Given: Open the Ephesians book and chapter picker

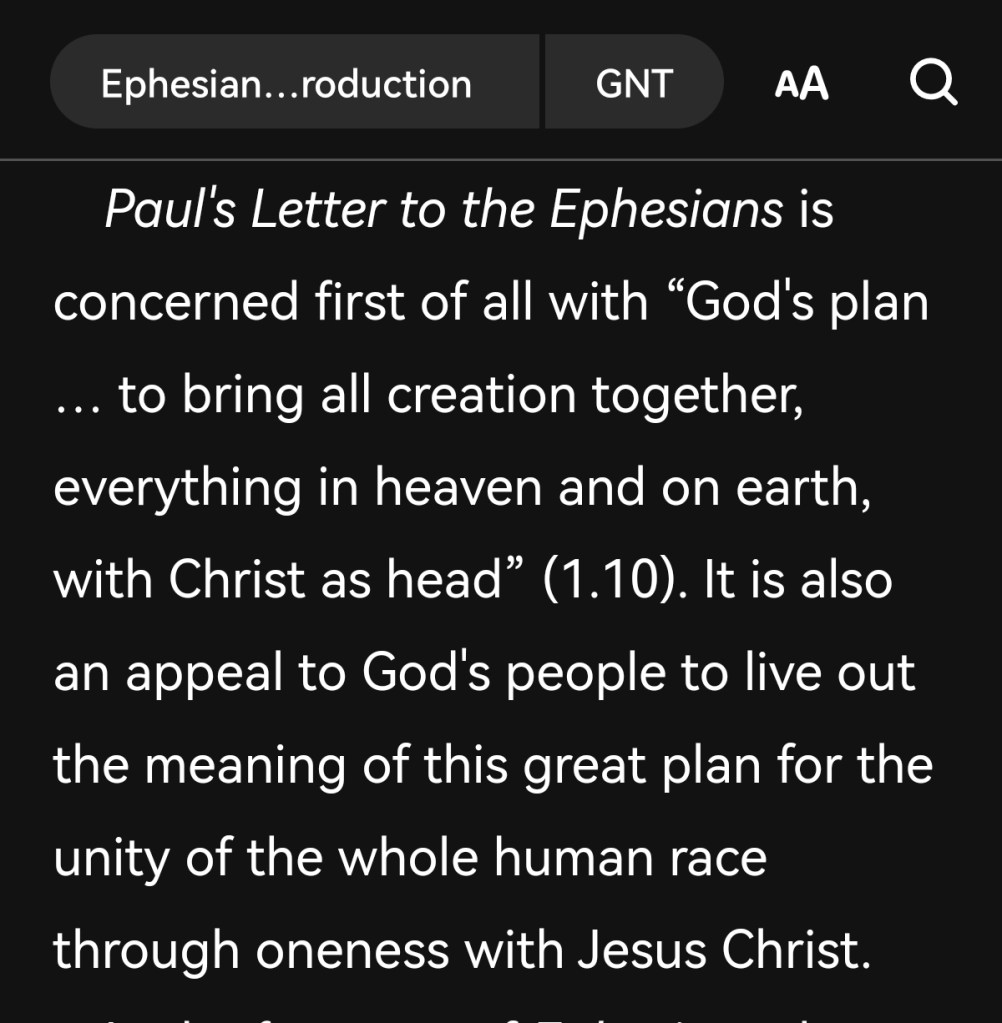Looking at the screenshot, I should pyautogui.click(x=287, y=84).
